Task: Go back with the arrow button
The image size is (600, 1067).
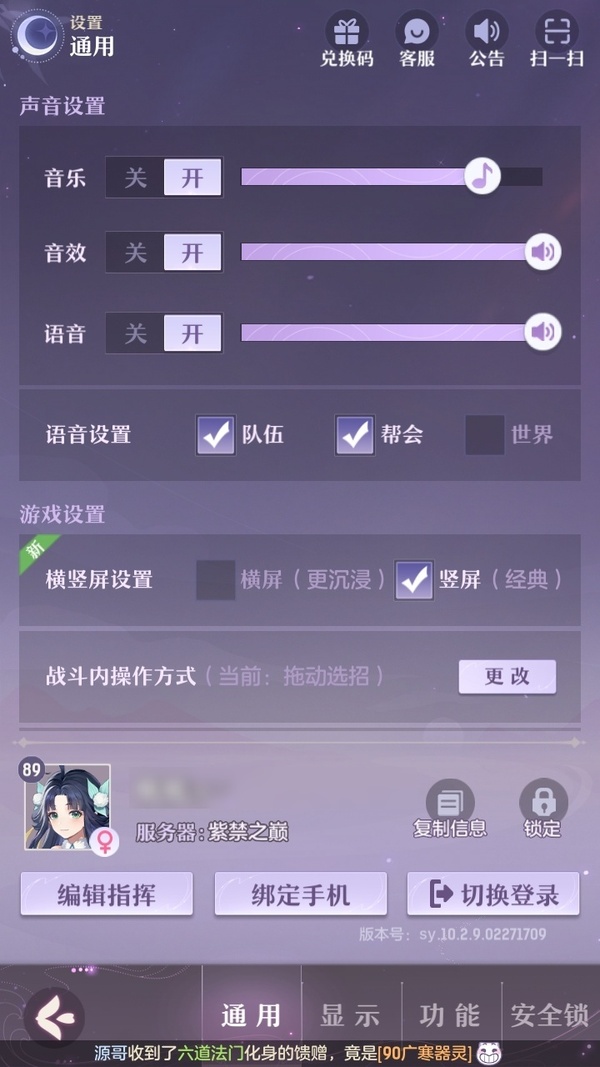Action: pyautogui.click(x=52, y=1017)
